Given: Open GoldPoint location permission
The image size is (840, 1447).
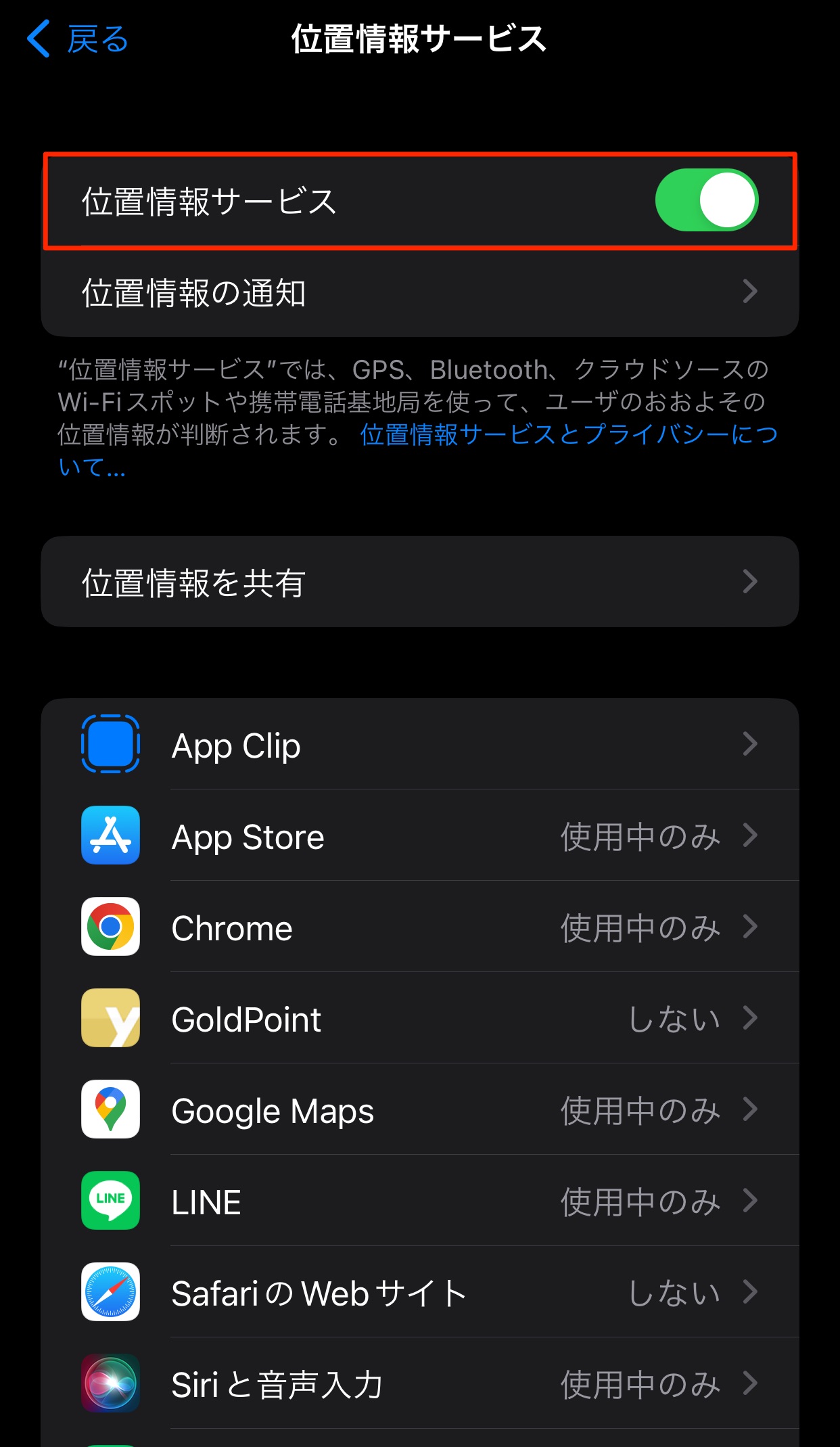Looking at the screenshot, I should point(419,1019).
